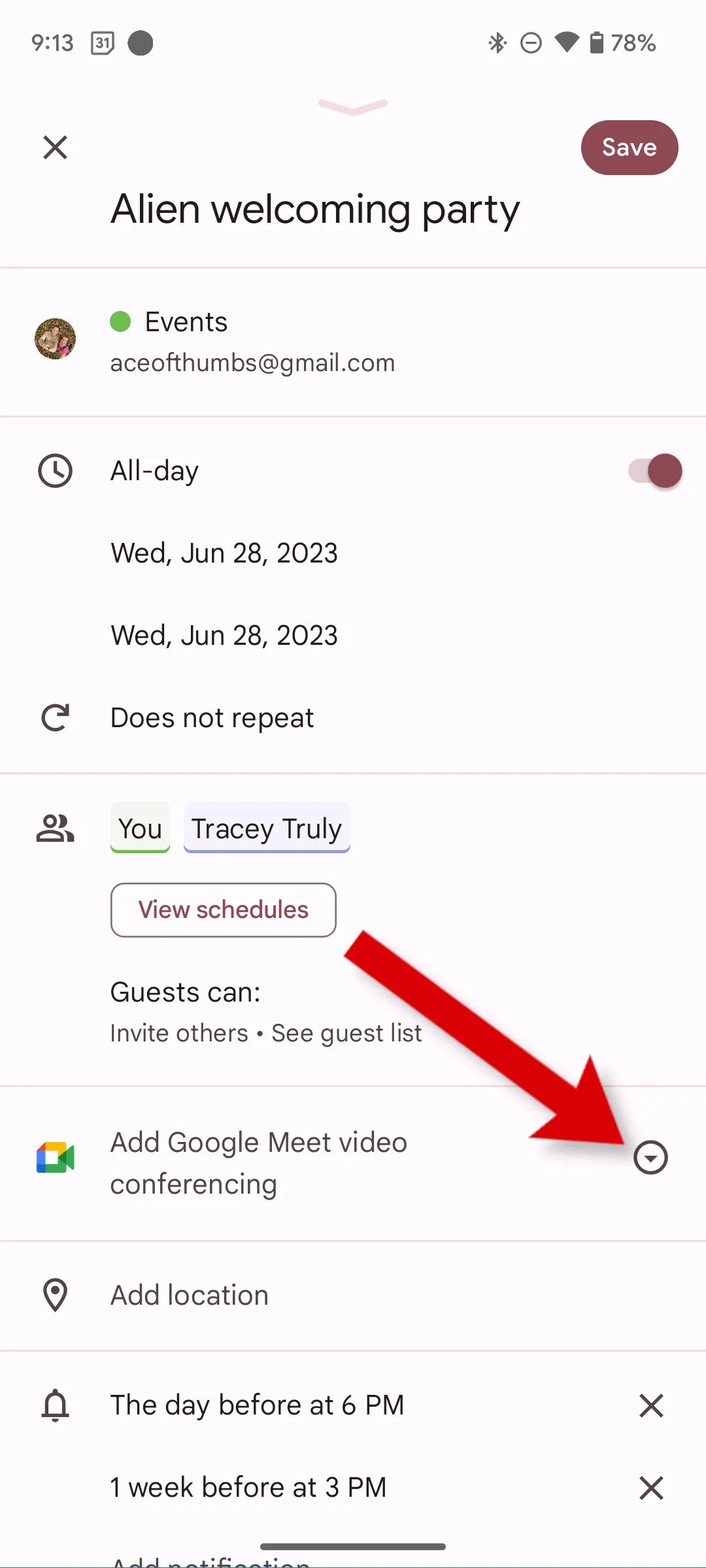The image size is (706, 1568).
Task: Edit the Alien welcoming party title field
Action: 314,209
